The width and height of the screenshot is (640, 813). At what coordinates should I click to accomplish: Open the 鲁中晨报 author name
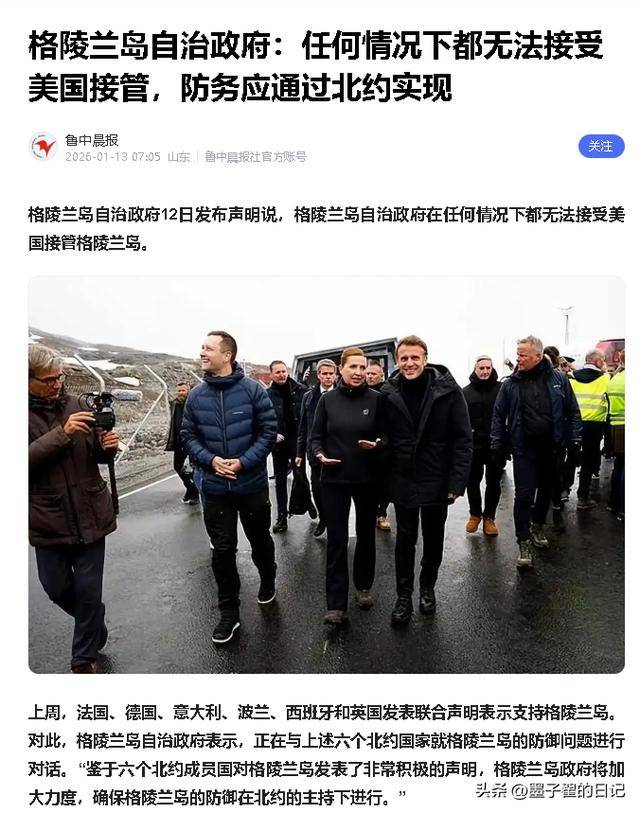(91, 139)
